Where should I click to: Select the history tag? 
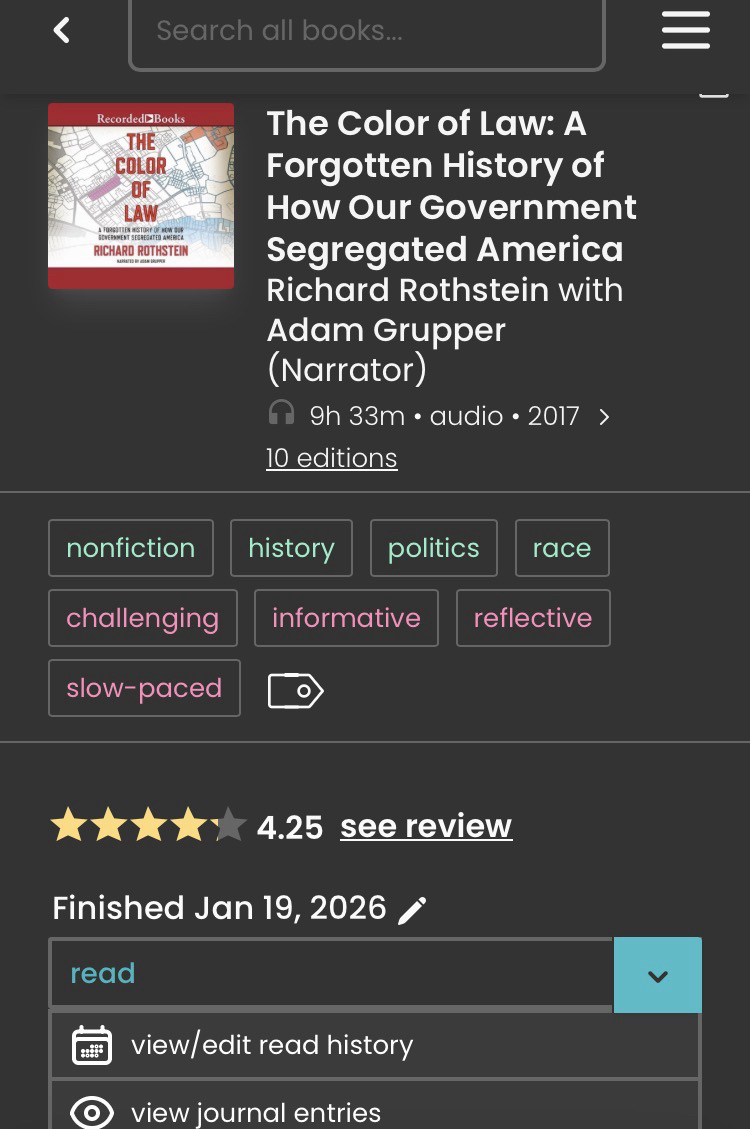click(x=291, y=548)
